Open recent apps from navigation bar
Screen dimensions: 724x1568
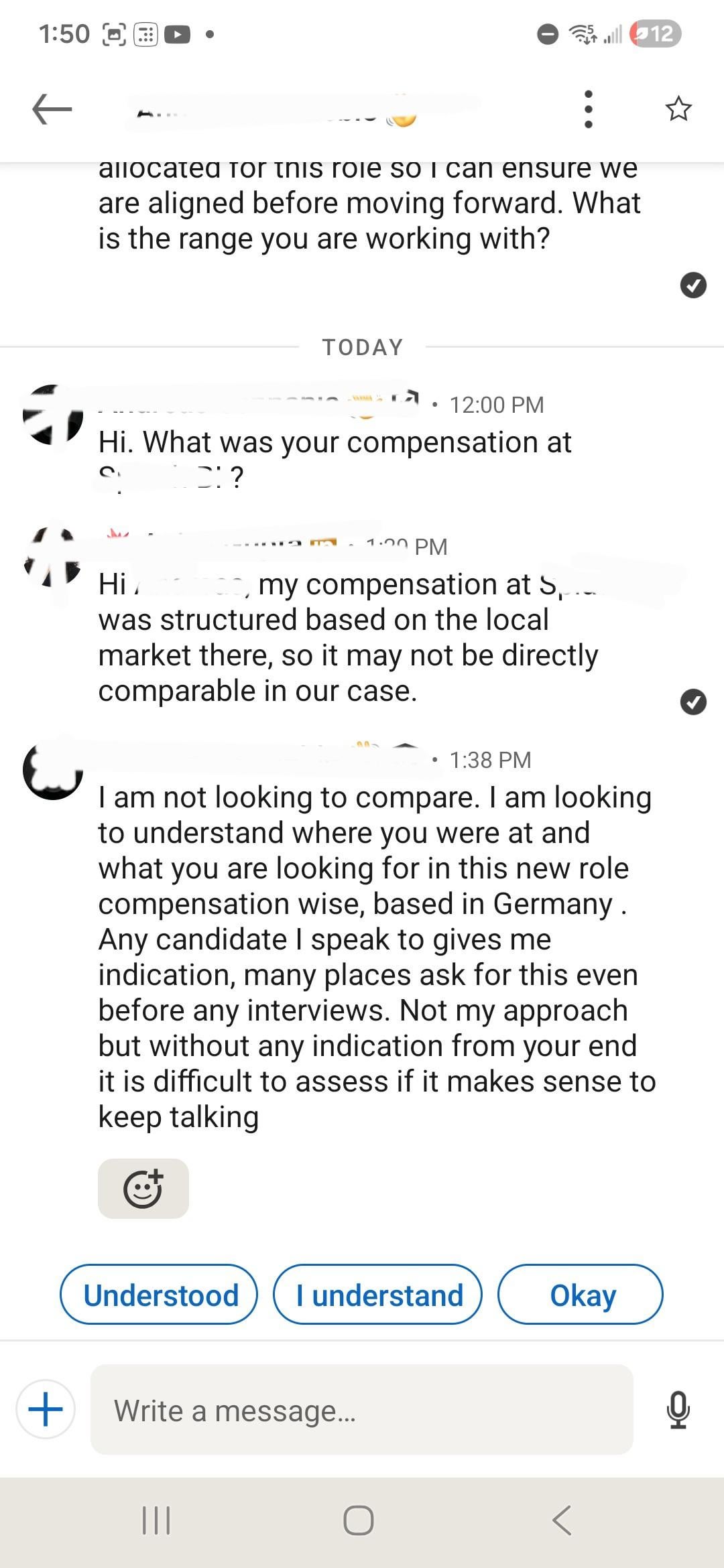click(156, 1520)
